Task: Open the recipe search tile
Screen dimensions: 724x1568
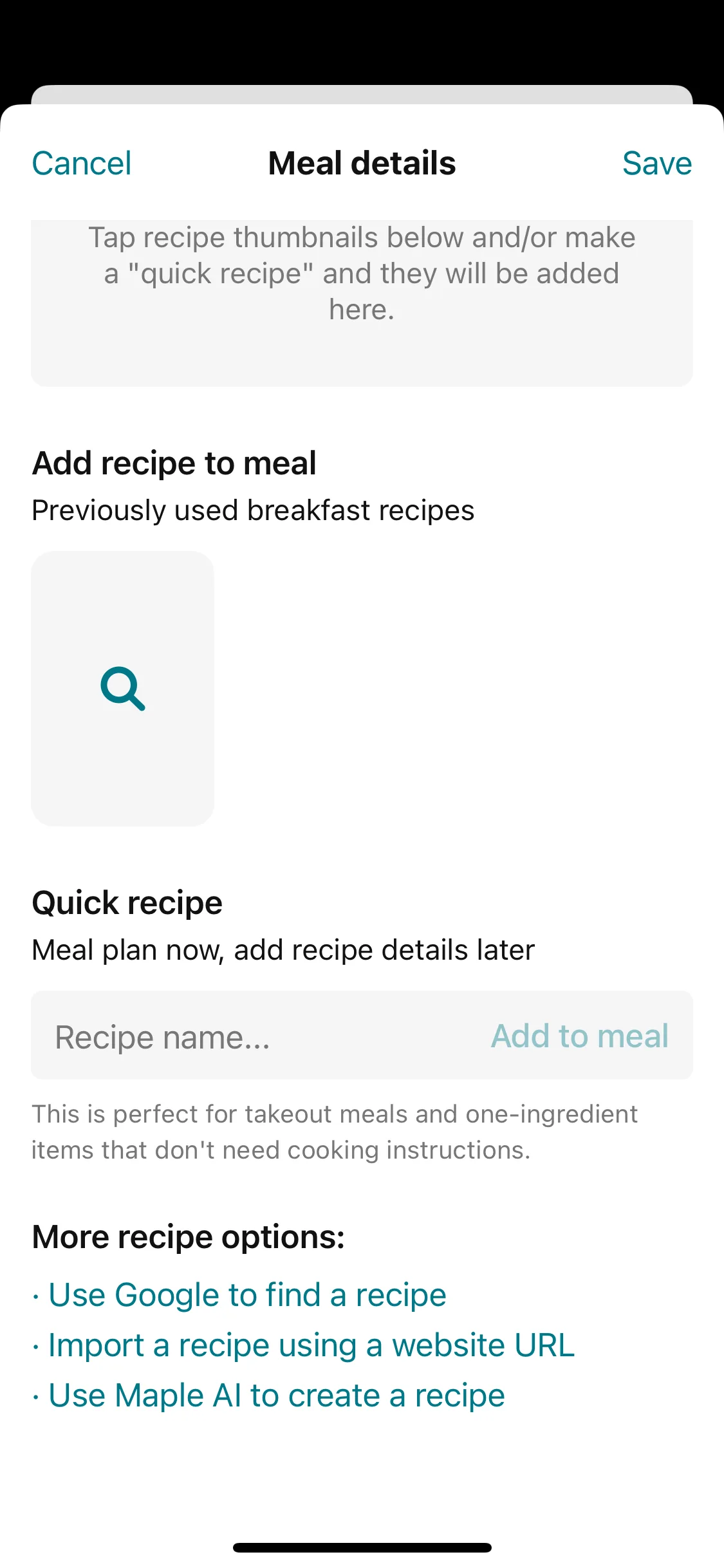Action: click(122, 688)
